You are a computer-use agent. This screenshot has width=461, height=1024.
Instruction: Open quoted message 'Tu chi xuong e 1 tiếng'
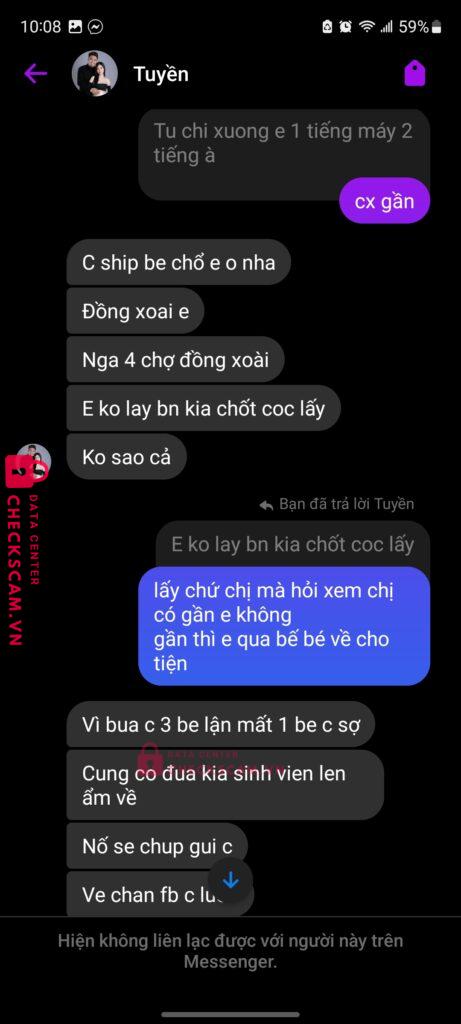[284, 143]
